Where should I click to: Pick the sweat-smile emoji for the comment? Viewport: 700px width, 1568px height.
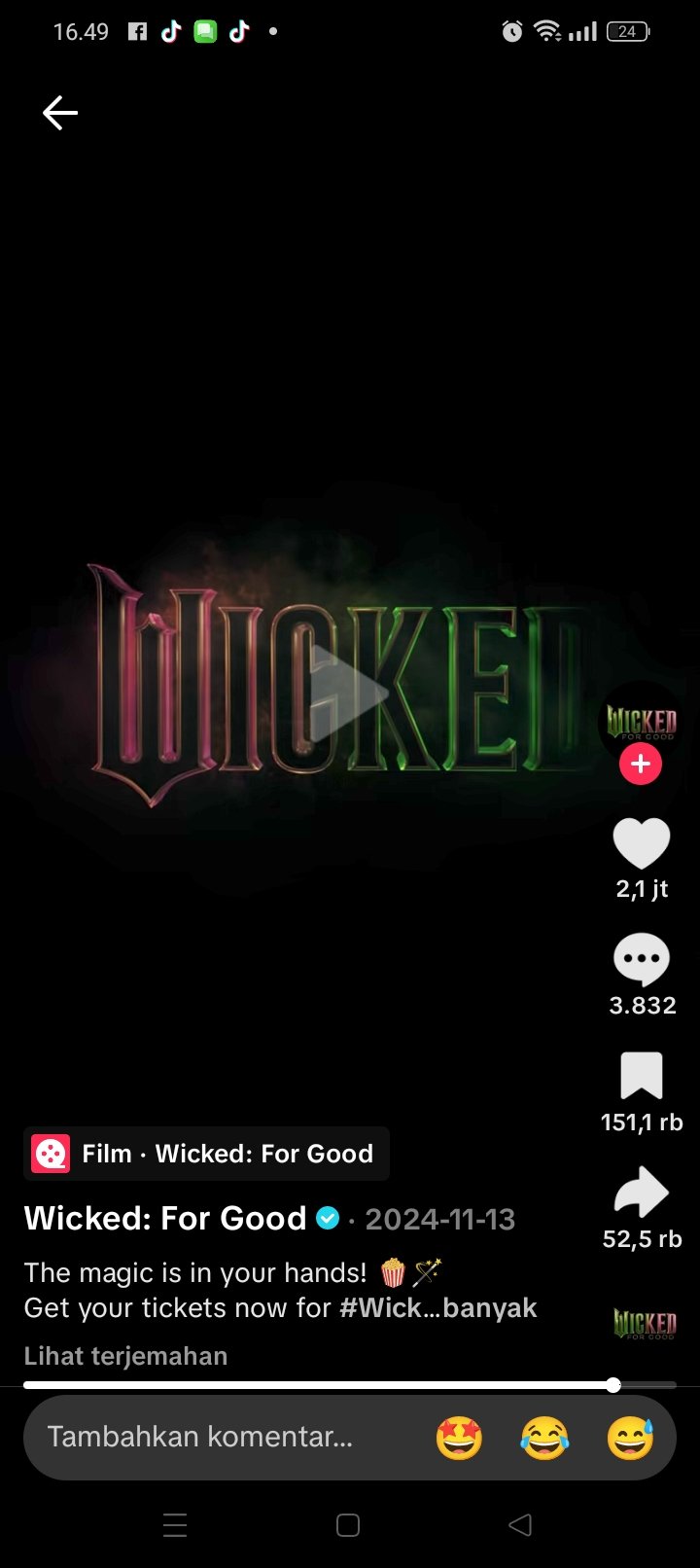630,1438
